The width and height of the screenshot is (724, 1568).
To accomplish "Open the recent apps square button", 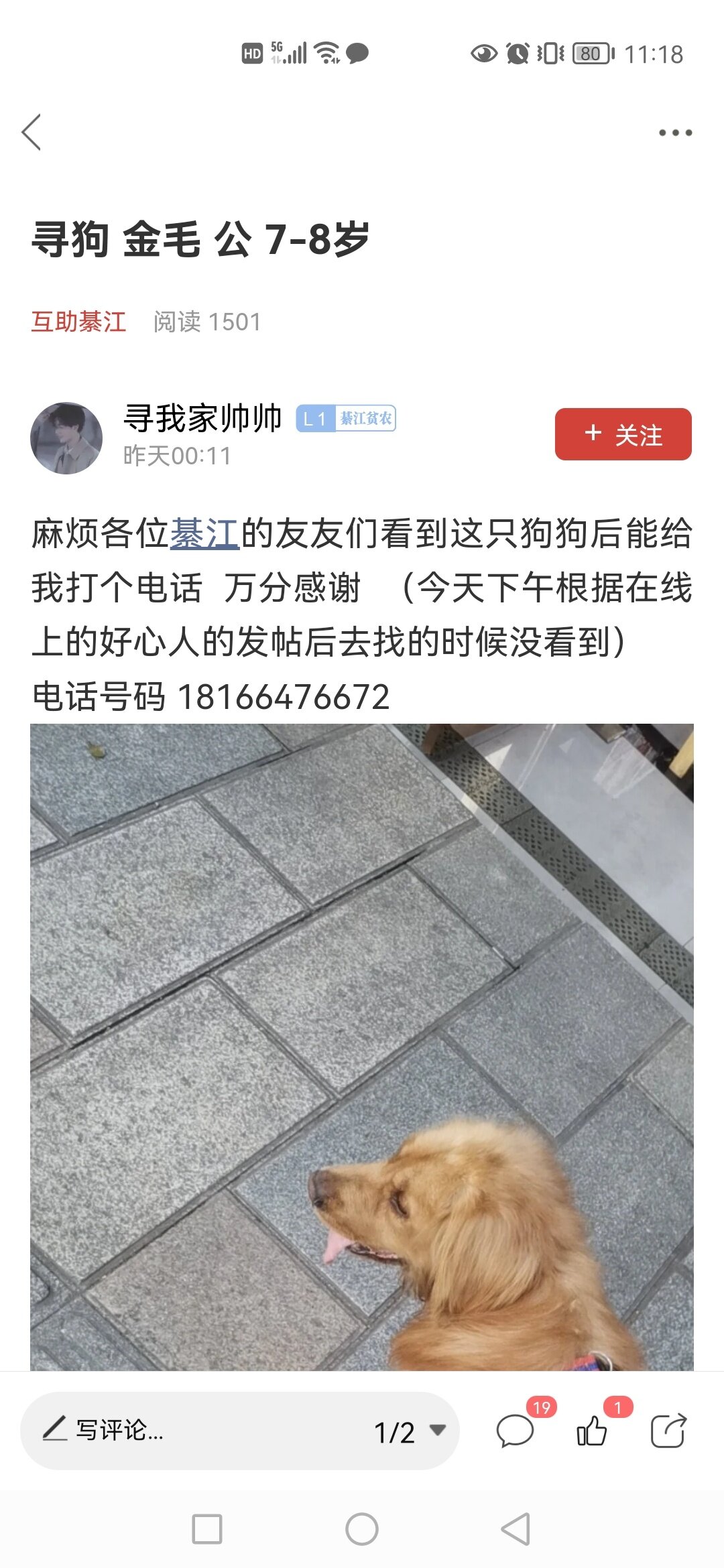I will pos(207,1529).
